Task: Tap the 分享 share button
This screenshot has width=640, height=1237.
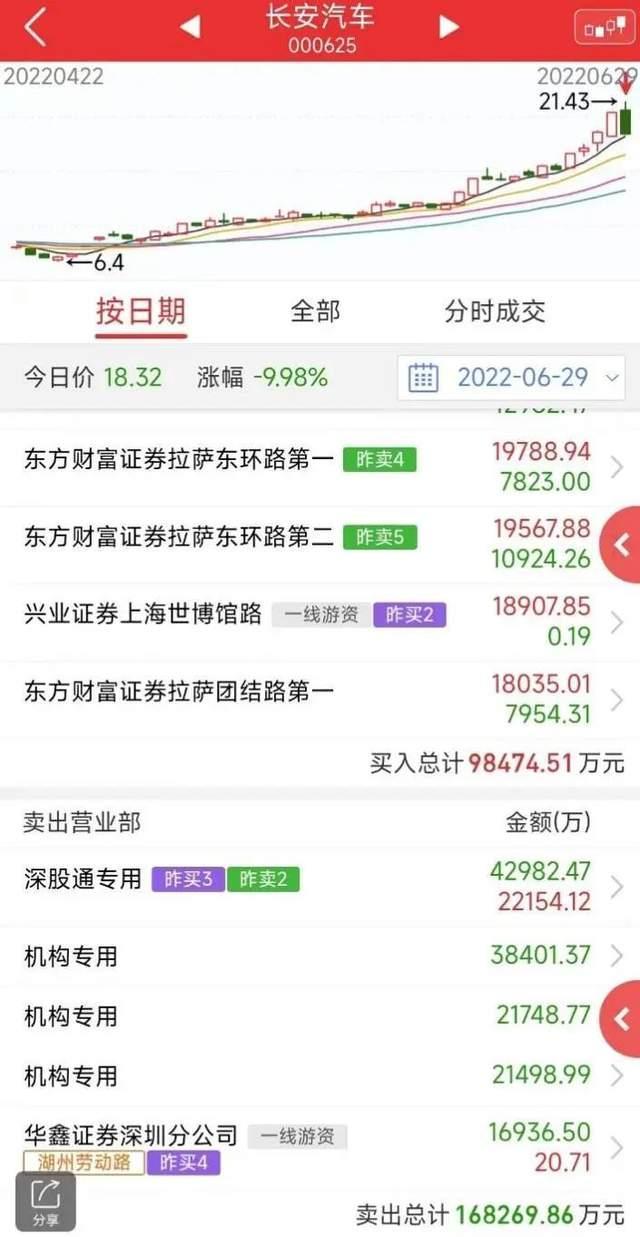Action: click(x=45, y=1201)
